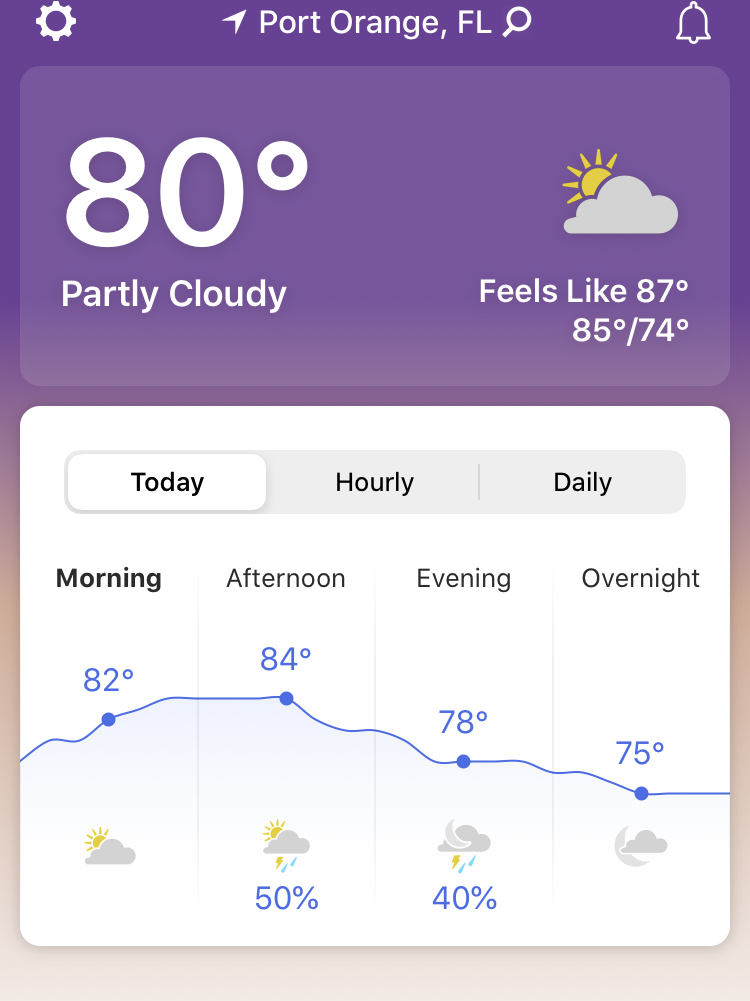The image size is (750, 1001).
Task: Open the alerts bell
Action: click(693, 23)
